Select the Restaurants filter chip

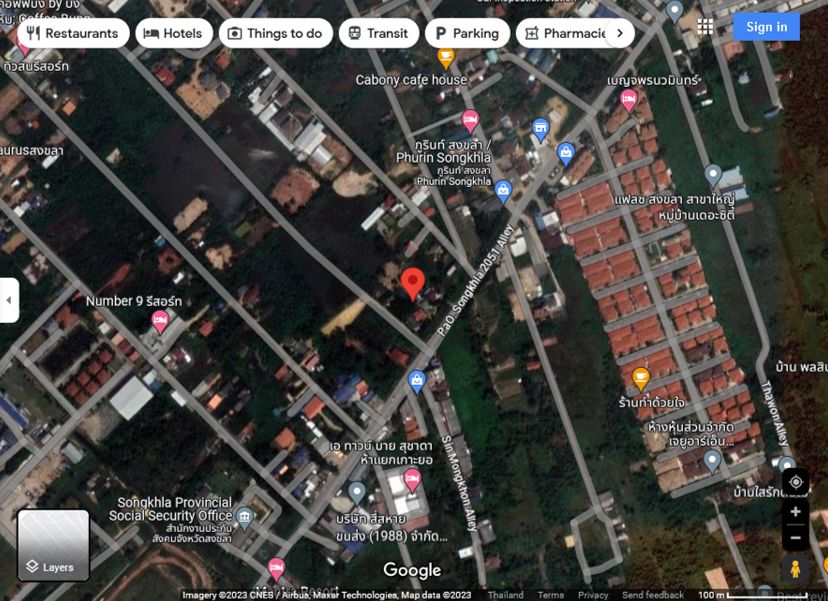pos(73,33)
